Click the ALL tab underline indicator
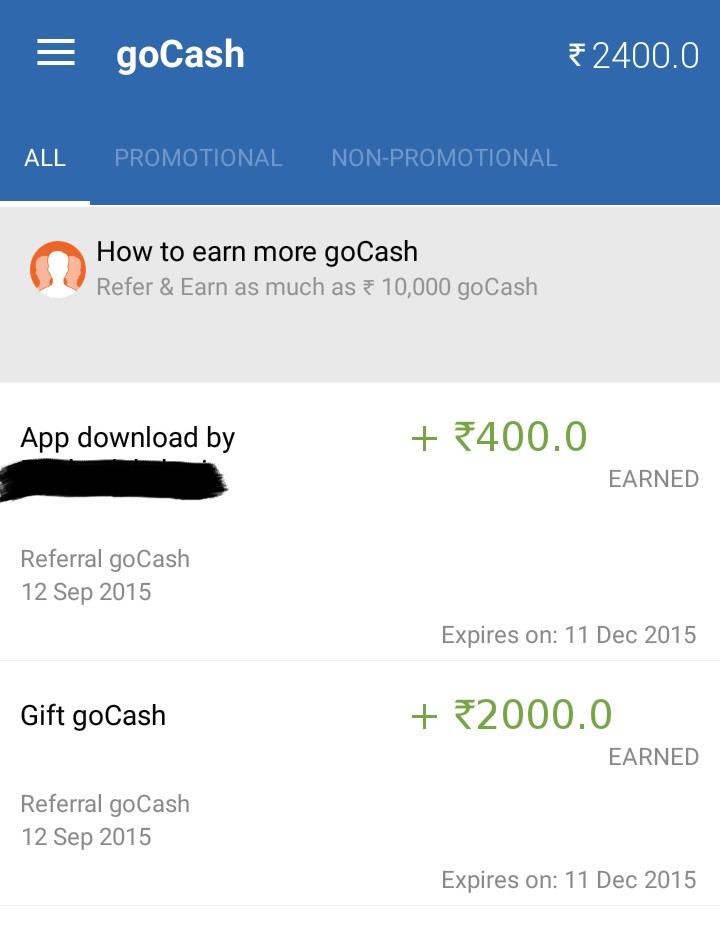 (x=45, y=196)
